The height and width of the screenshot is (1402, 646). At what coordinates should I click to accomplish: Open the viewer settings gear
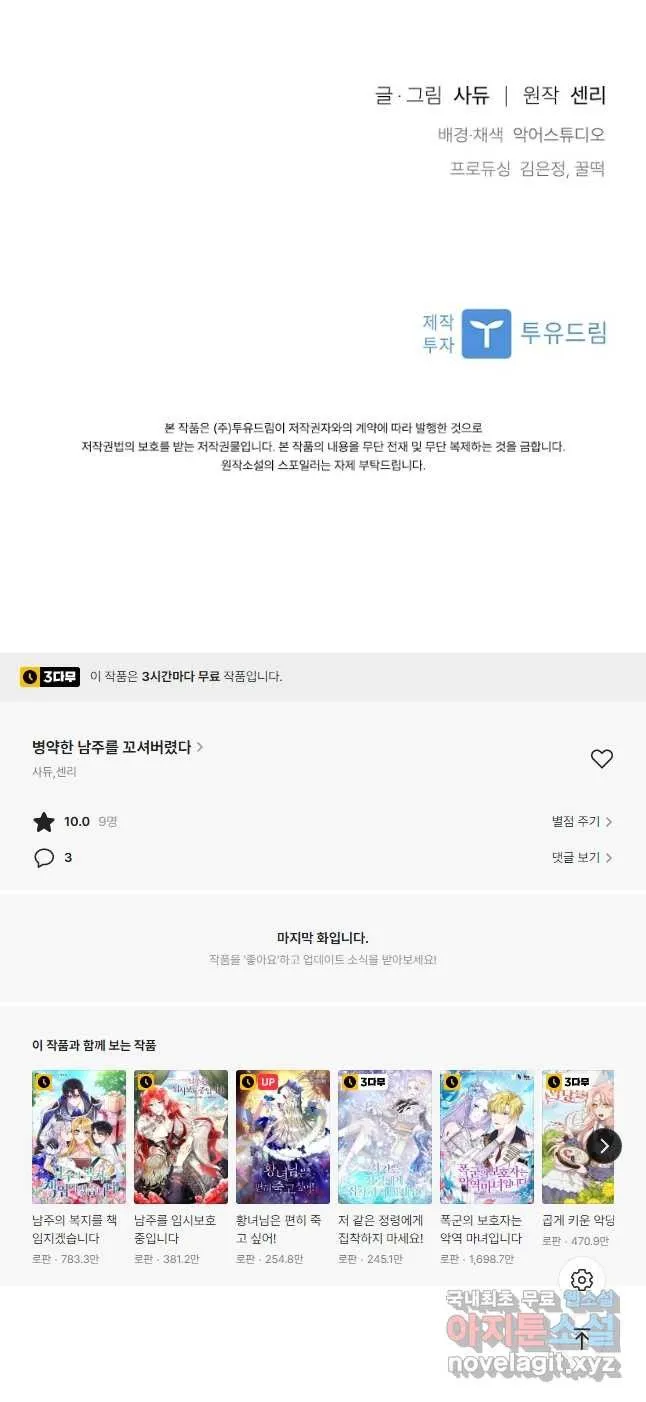click(x=582, y=1280)
